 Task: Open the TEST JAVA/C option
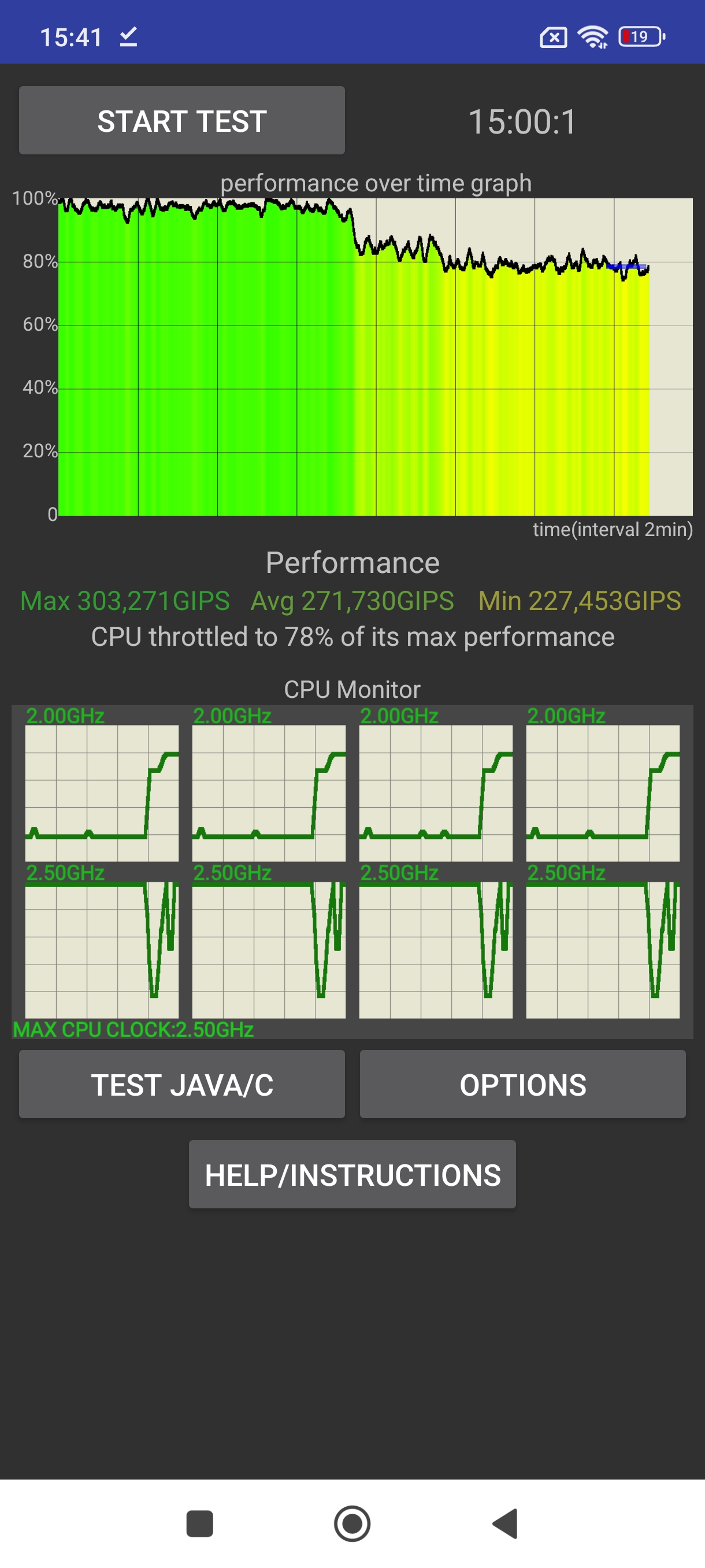[182, 1084]
